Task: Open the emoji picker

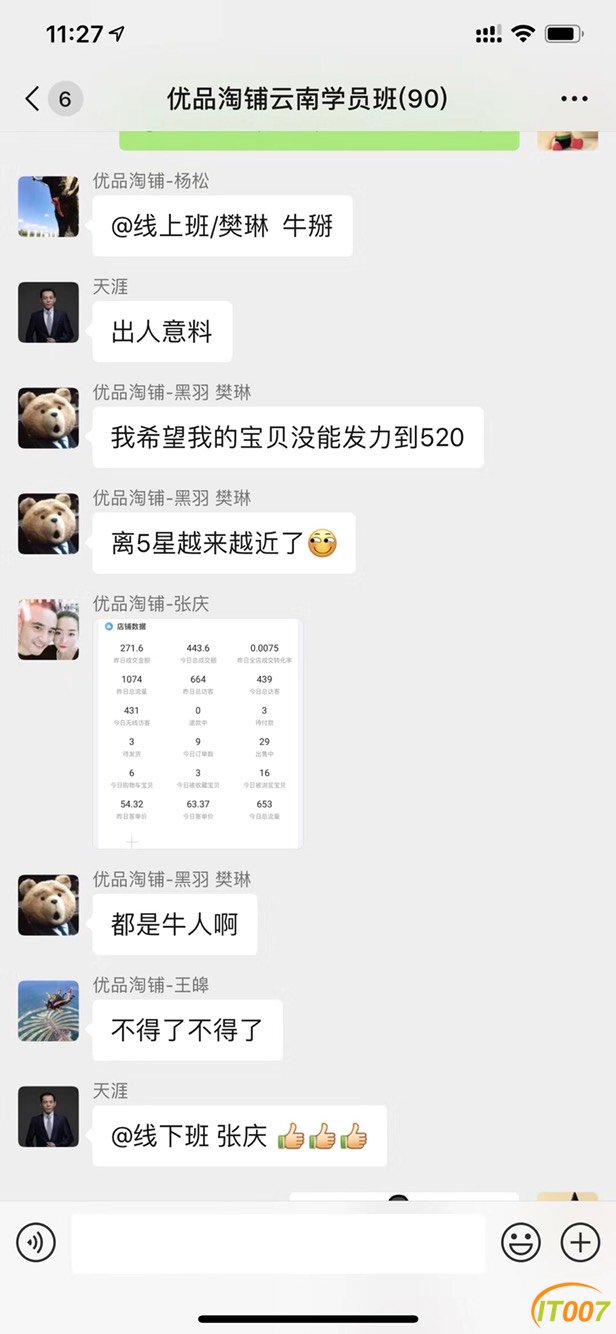Action: tap(521, 1243)
